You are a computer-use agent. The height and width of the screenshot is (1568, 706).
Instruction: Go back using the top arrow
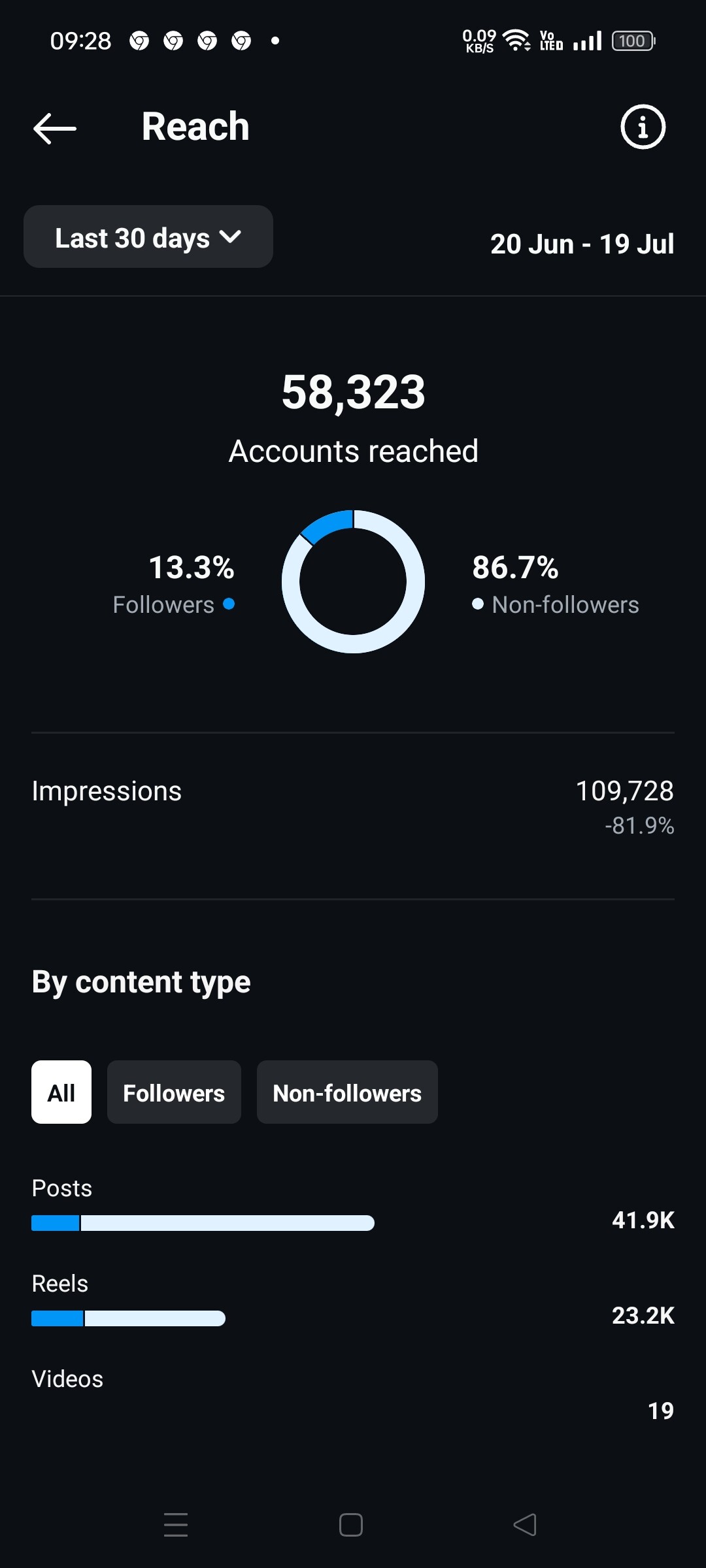coord(55,128)
